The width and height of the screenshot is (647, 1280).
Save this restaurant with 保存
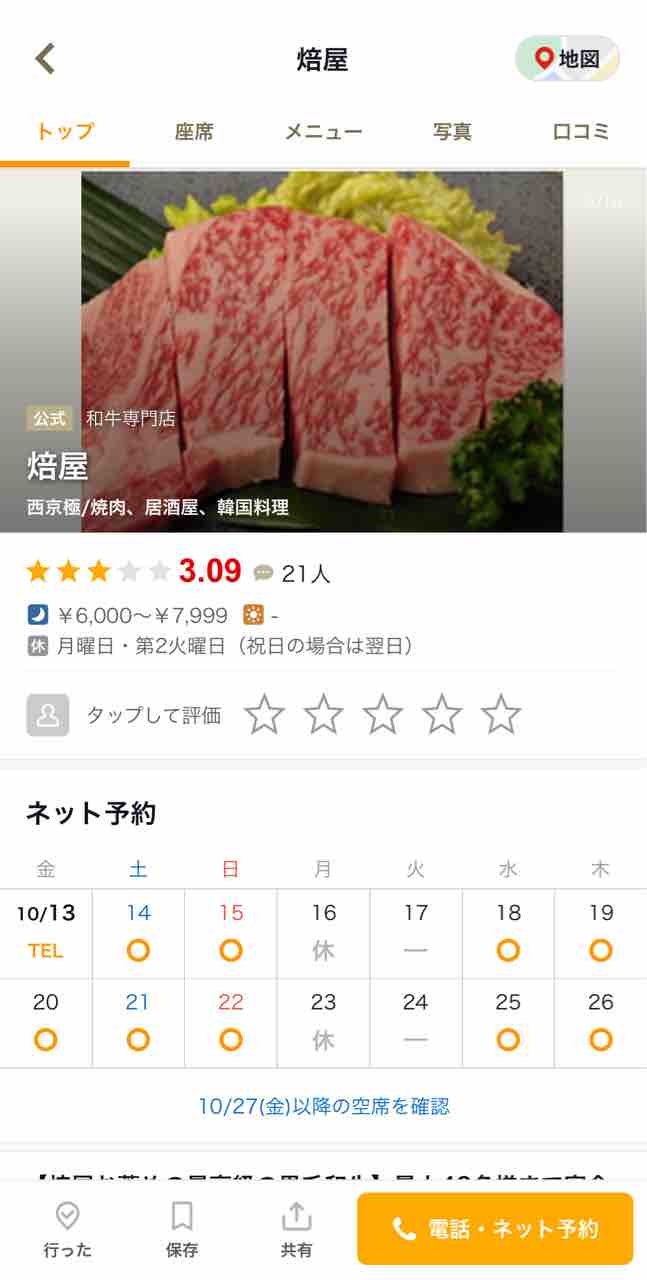(182, 1230)
